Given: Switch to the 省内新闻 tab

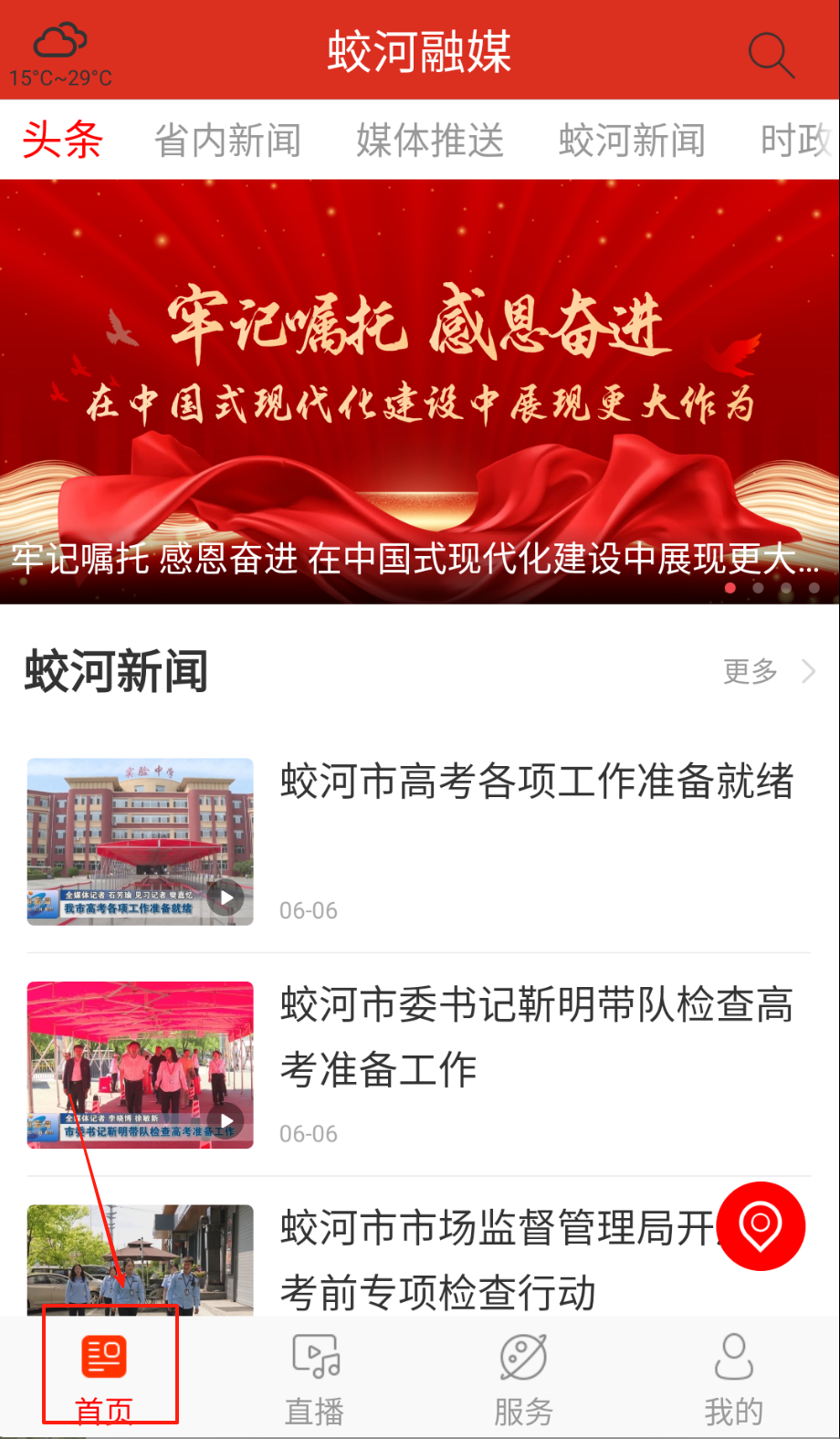Looking at the screenshot, I should [227, 141].
